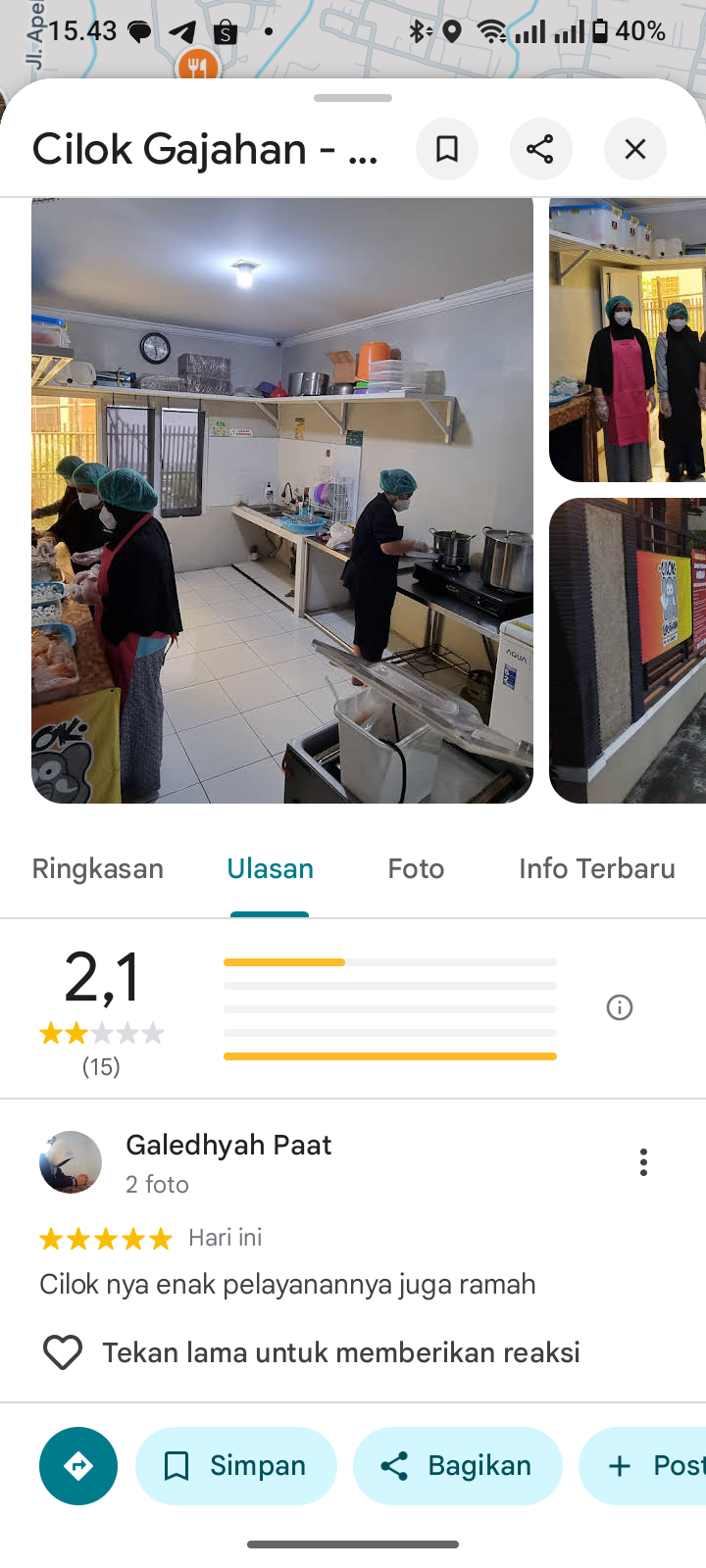706x1568 pixels.
Task: Open overflow menu on Galedhyah Paat's review
Action: coord(643,1162)
